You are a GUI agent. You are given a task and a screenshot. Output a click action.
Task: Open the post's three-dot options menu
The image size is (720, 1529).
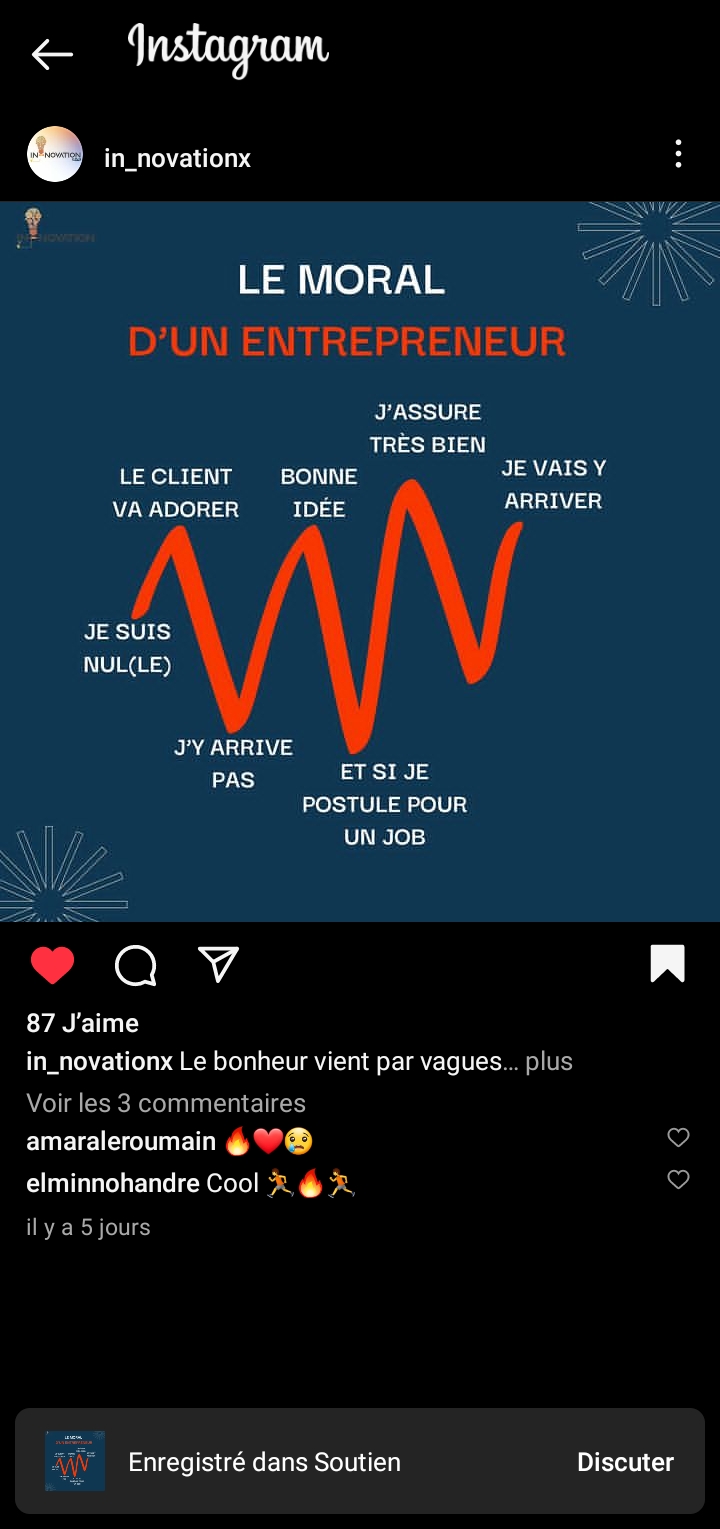678,154
